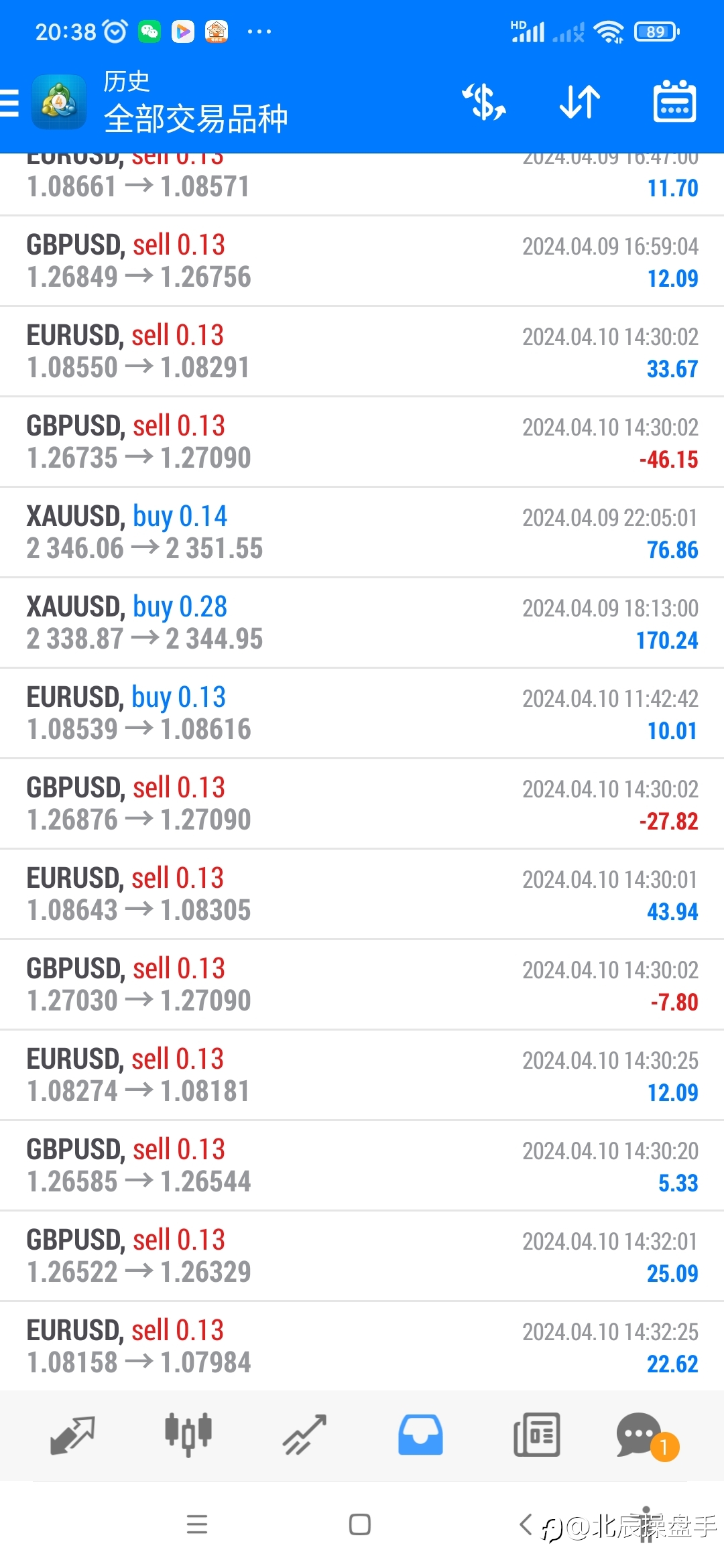Select the History inbox tab
This screenshot has height=1568, width=724.
click(420, 1435)
